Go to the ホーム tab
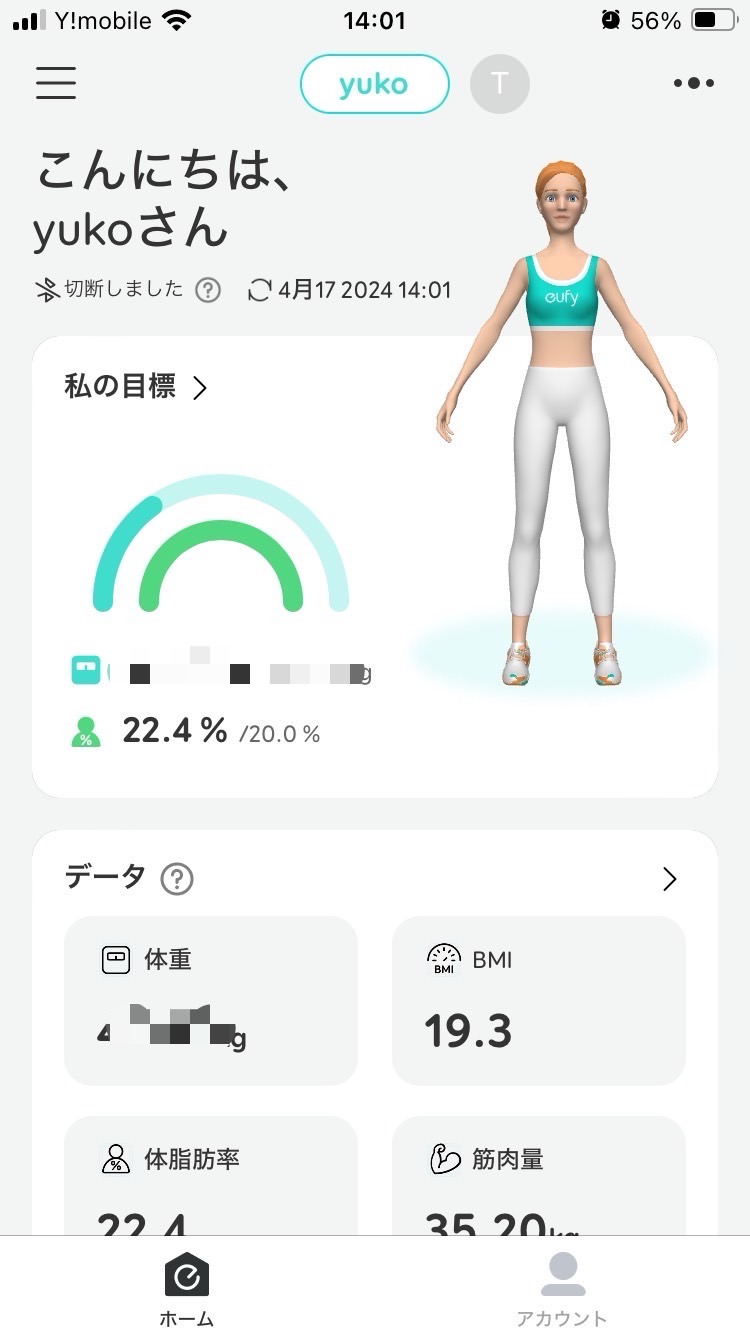 tap(187, 1288)
